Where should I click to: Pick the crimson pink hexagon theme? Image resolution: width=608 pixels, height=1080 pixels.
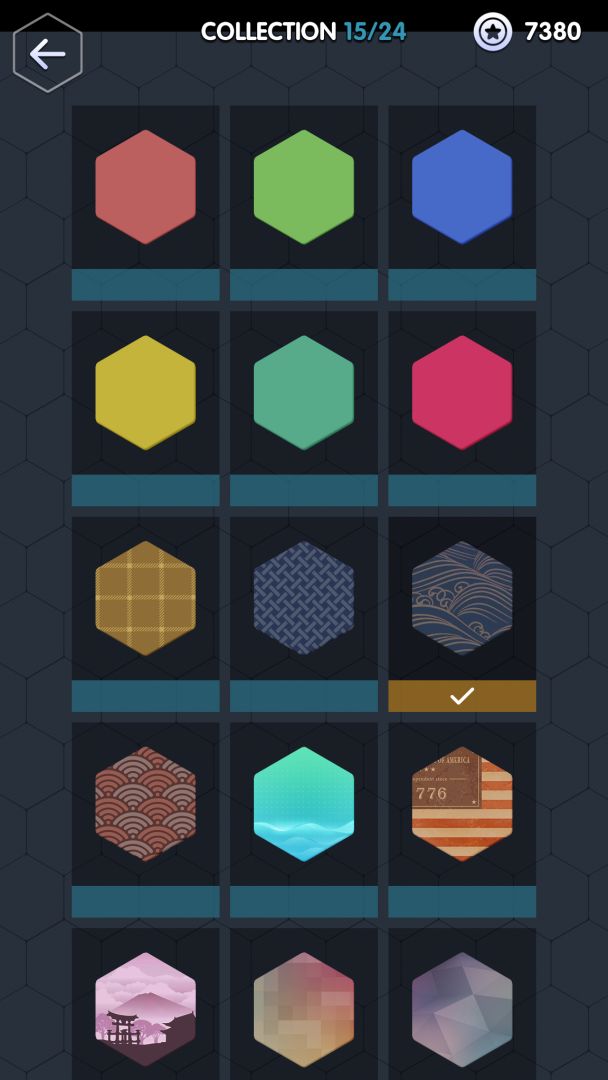[x=462, y=393]
